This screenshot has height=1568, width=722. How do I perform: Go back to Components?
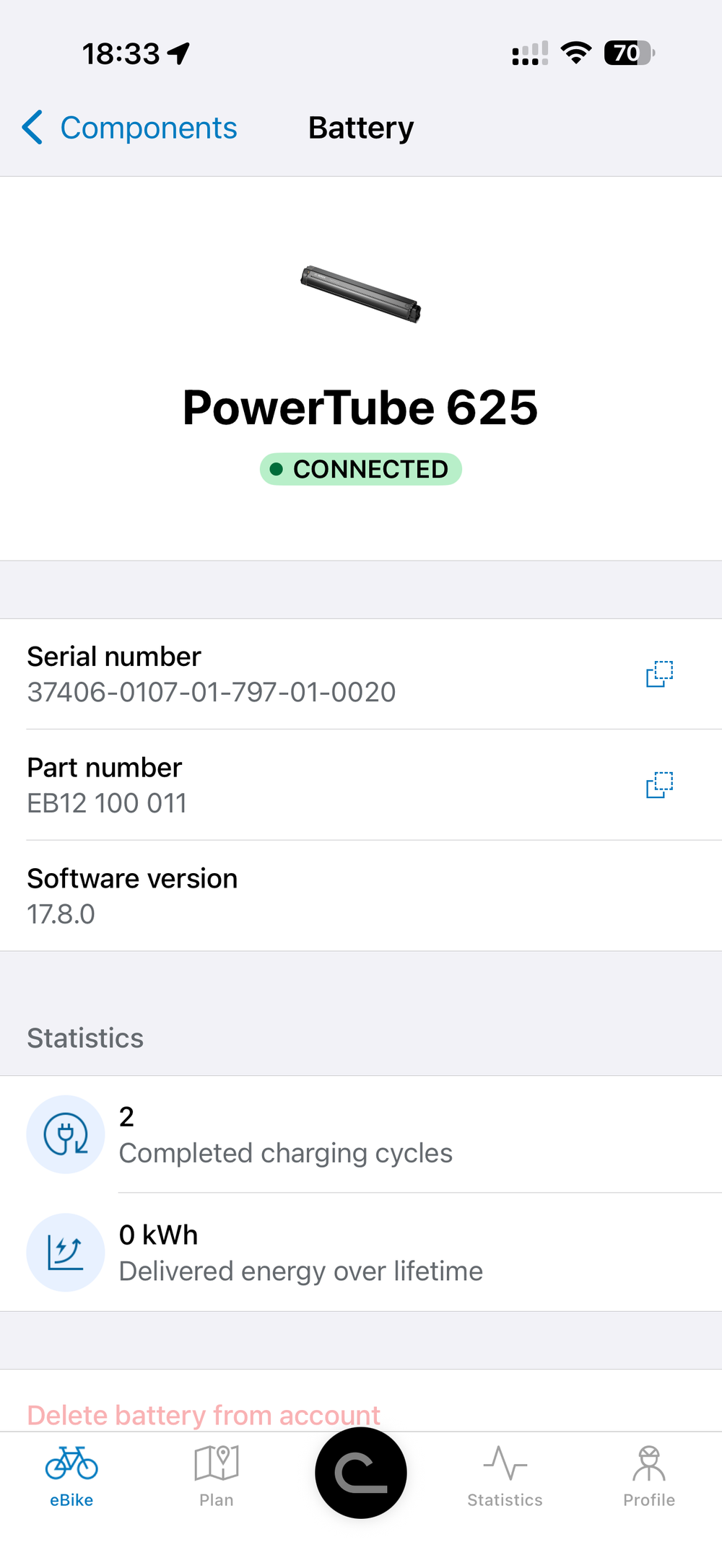tap(130, 128)
